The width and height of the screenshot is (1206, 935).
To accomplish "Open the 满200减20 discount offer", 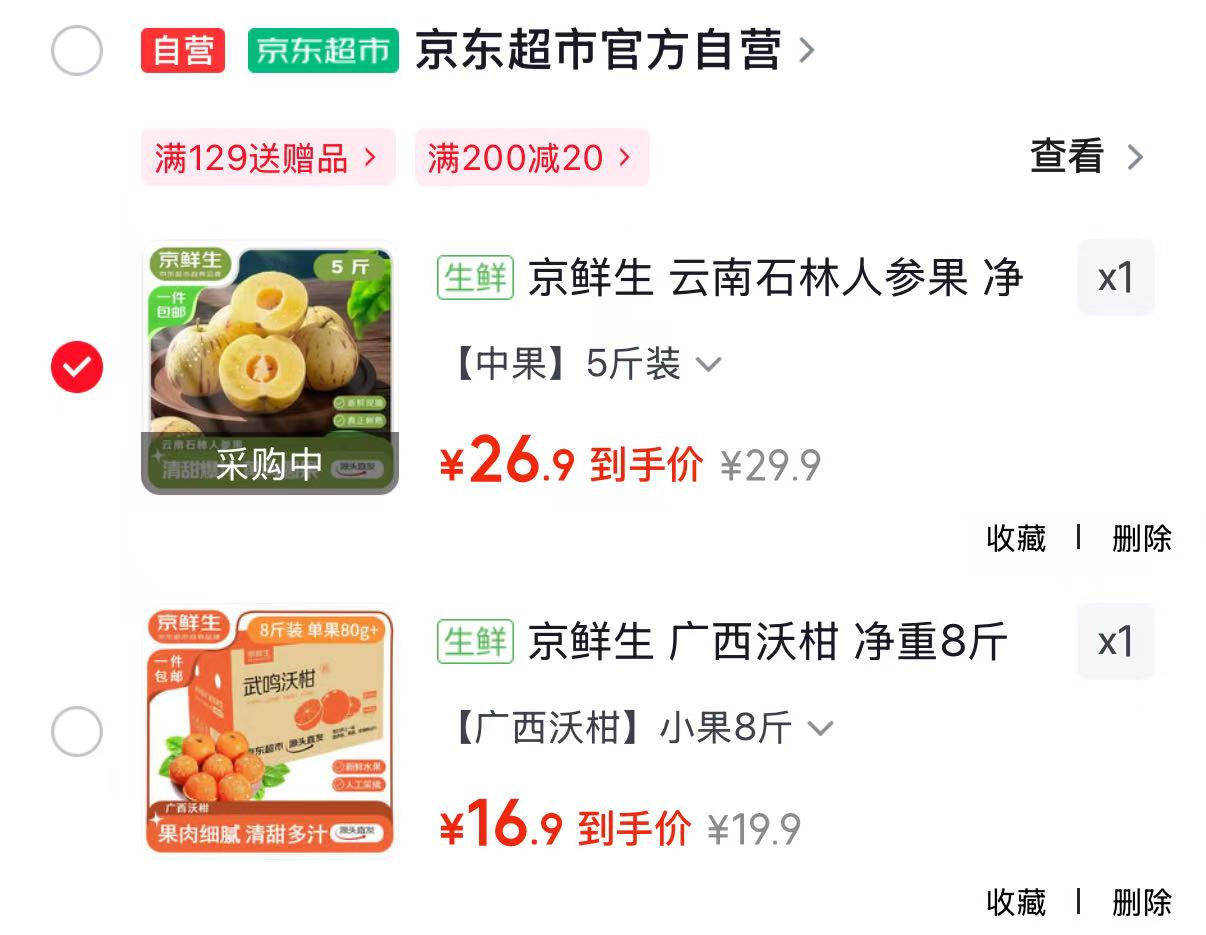I will [531, 158].
